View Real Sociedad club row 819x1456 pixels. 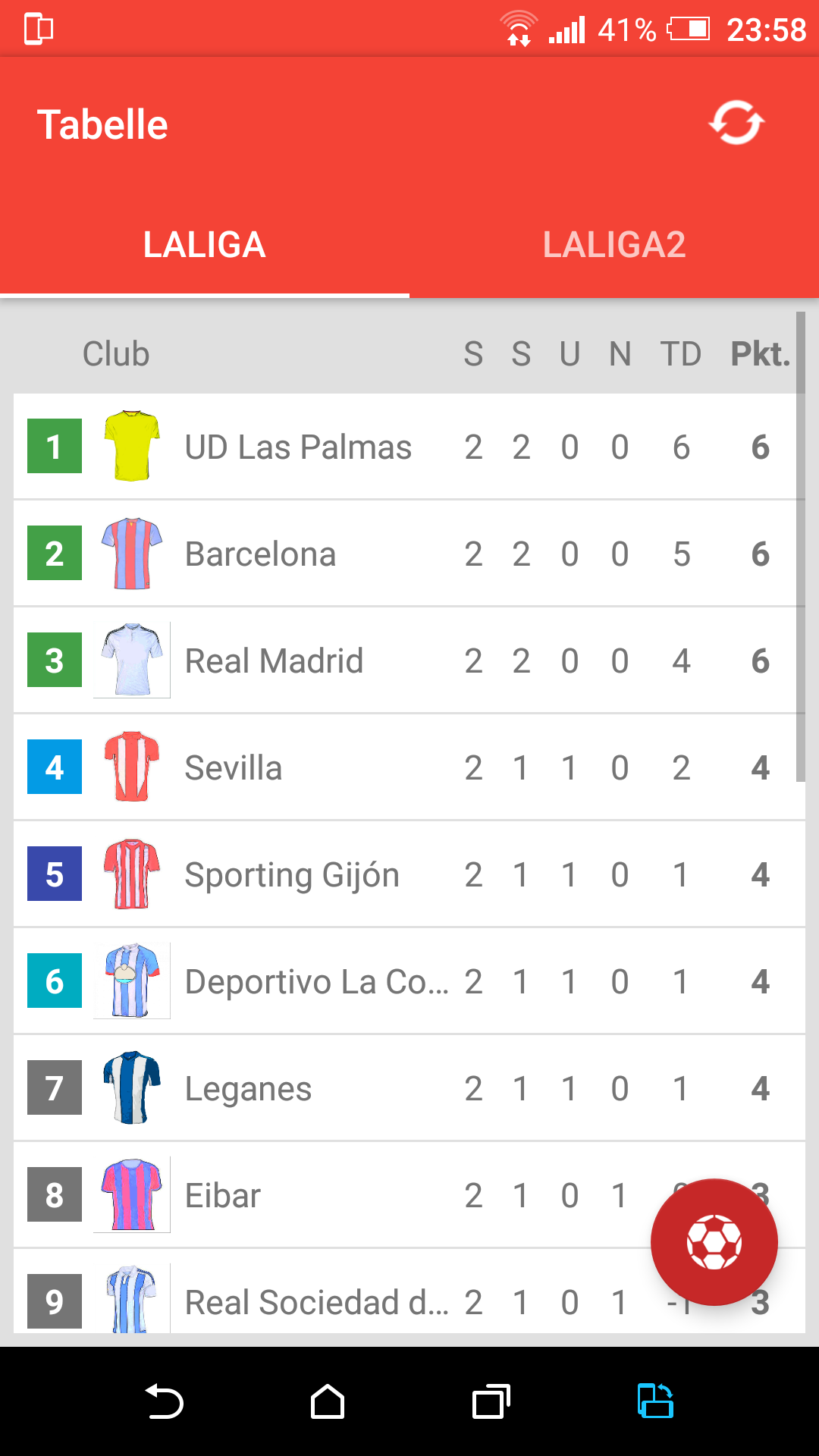pyautogui.click(x=316, y=1301)
